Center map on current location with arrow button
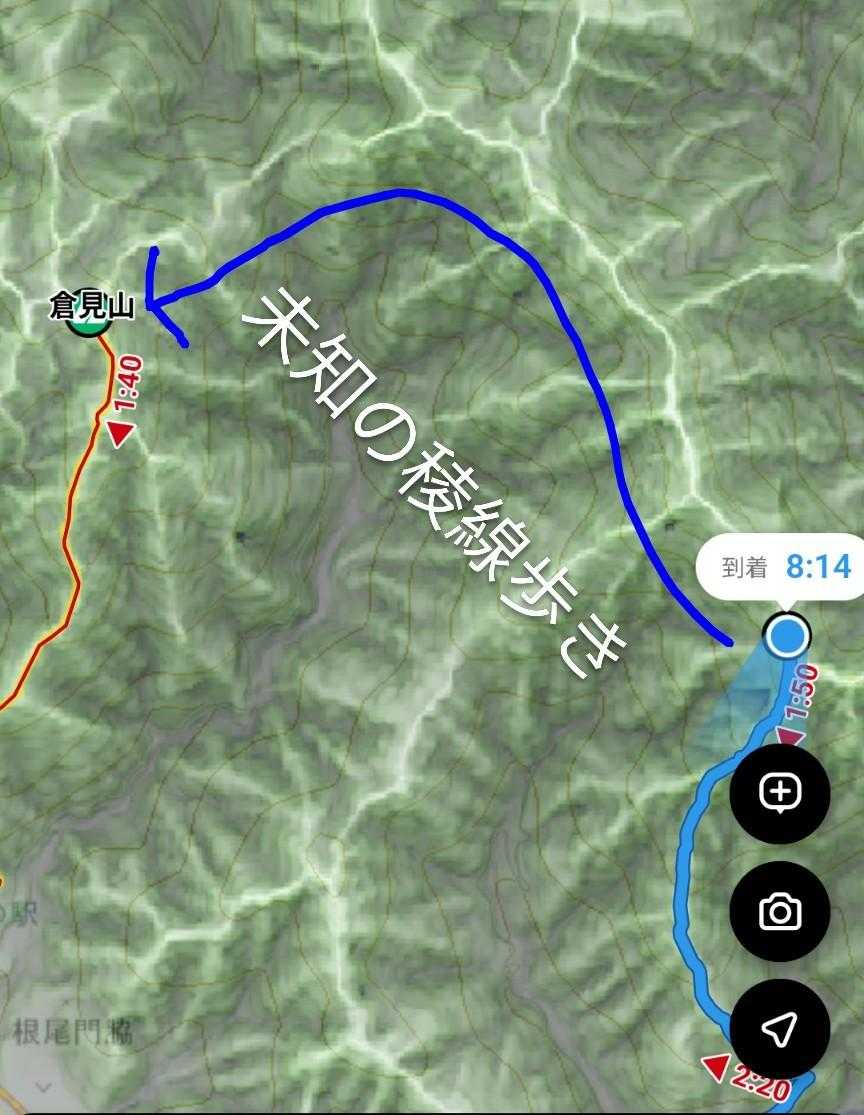The image size is (864, 1115). (780, 1029)
